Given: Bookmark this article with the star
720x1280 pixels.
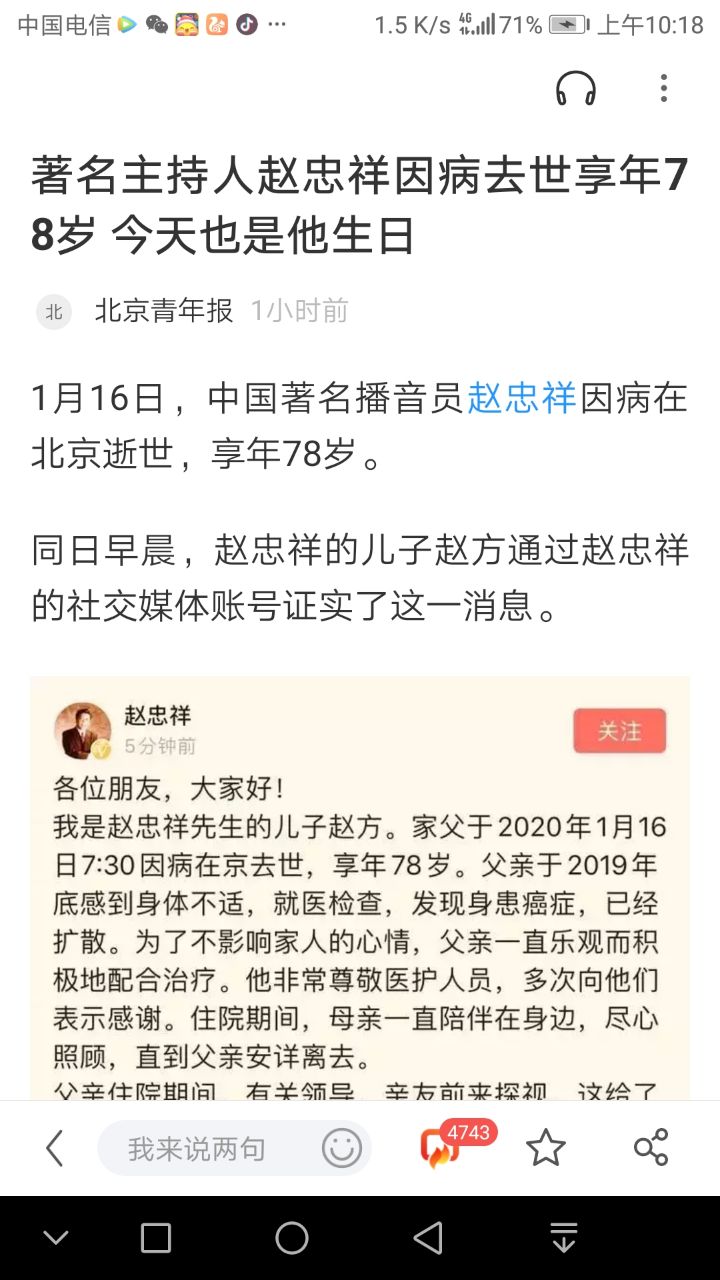Looking at the screenshot, I should click(x=546, y=1148).
